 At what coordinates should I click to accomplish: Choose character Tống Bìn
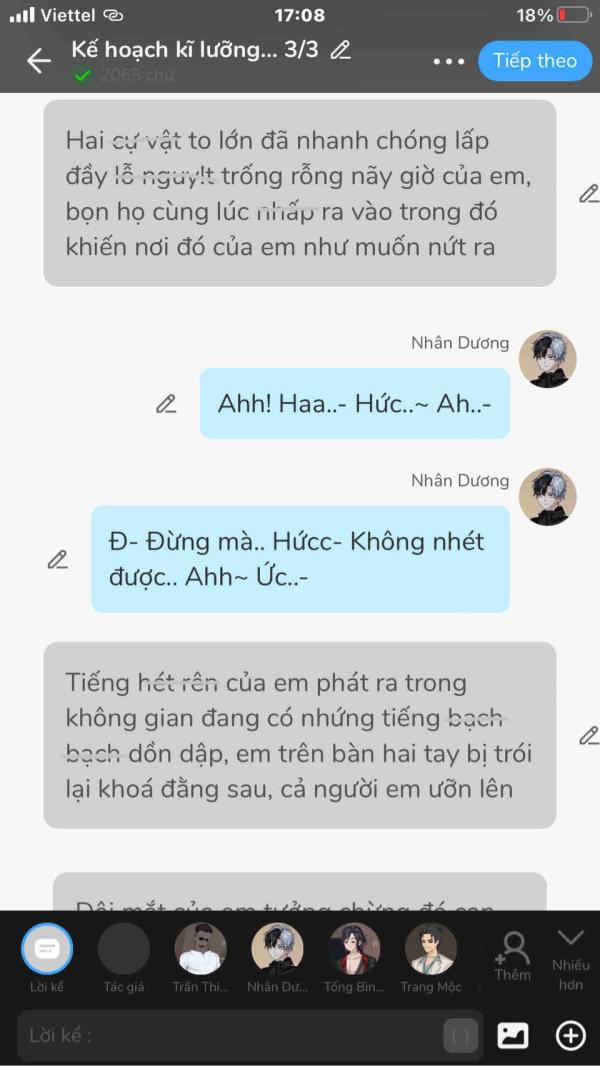pyautogui.click(x=354, y=949)
